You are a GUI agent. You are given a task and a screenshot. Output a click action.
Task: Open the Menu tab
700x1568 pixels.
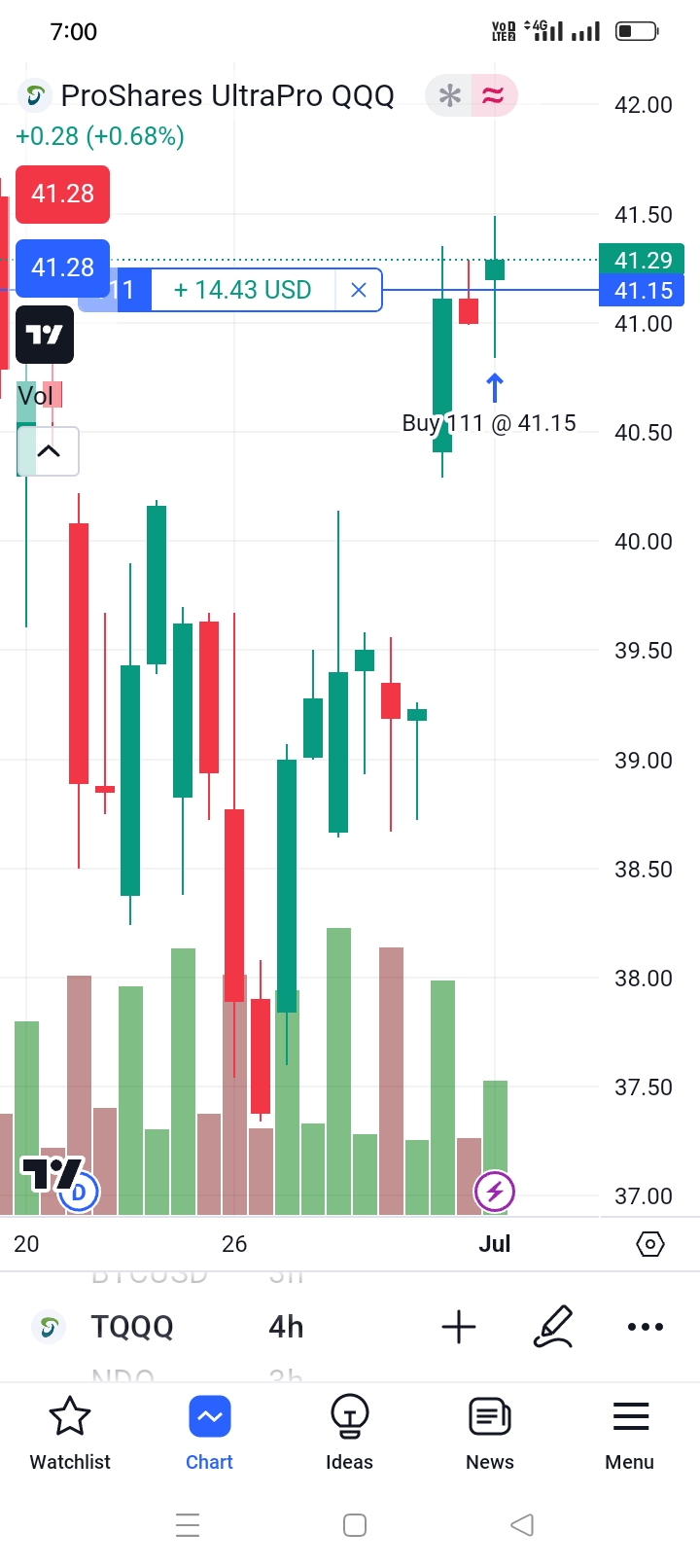[630, 1432]
